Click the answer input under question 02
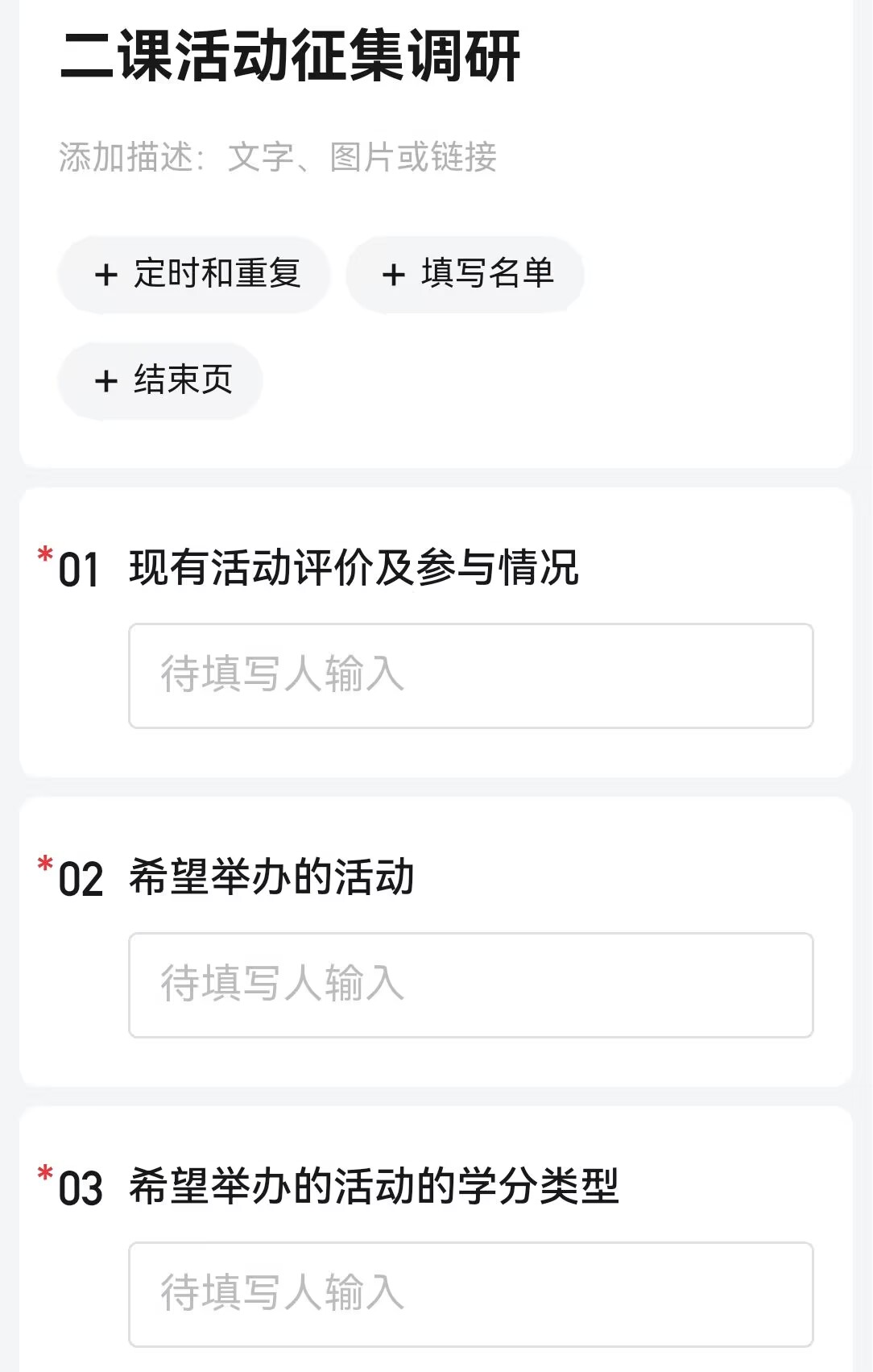 tap(471, 983)
